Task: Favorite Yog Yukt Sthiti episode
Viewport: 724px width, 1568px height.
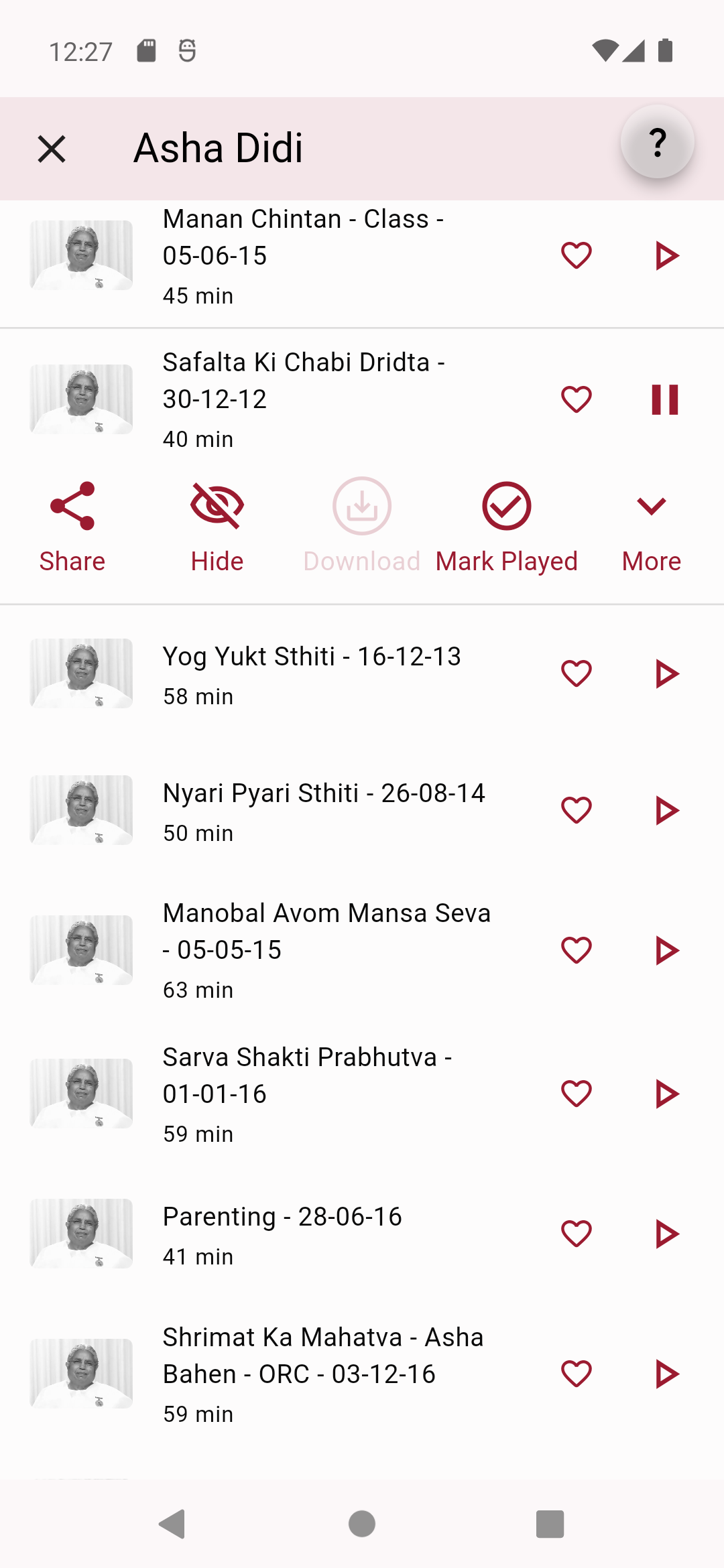Action: pos(577,673)
